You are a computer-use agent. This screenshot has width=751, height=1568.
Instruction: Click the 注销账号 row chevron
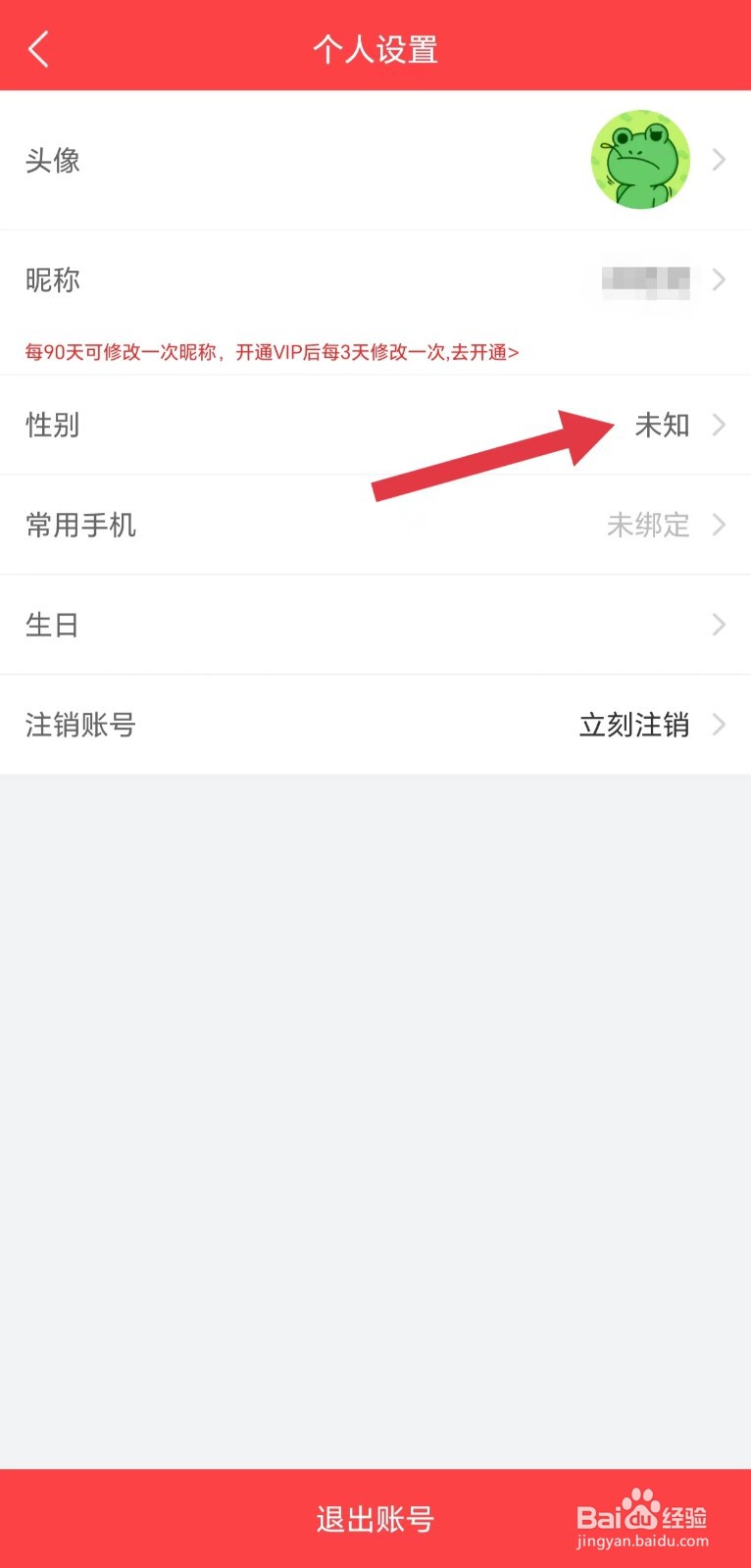coord(721,726)
